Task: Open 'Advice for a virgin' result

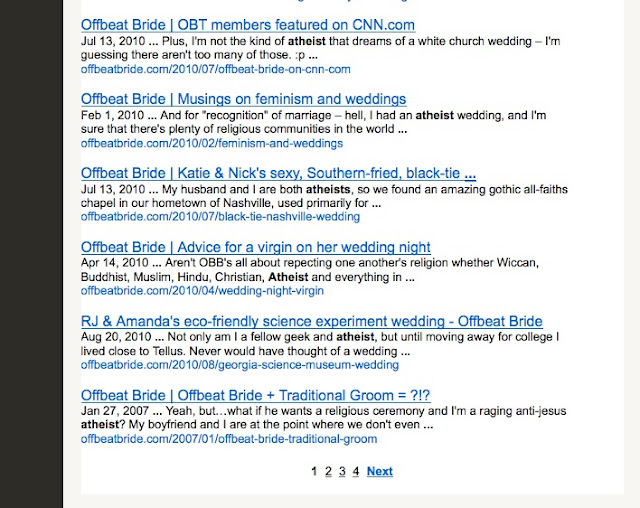Action: coord(255,247)
